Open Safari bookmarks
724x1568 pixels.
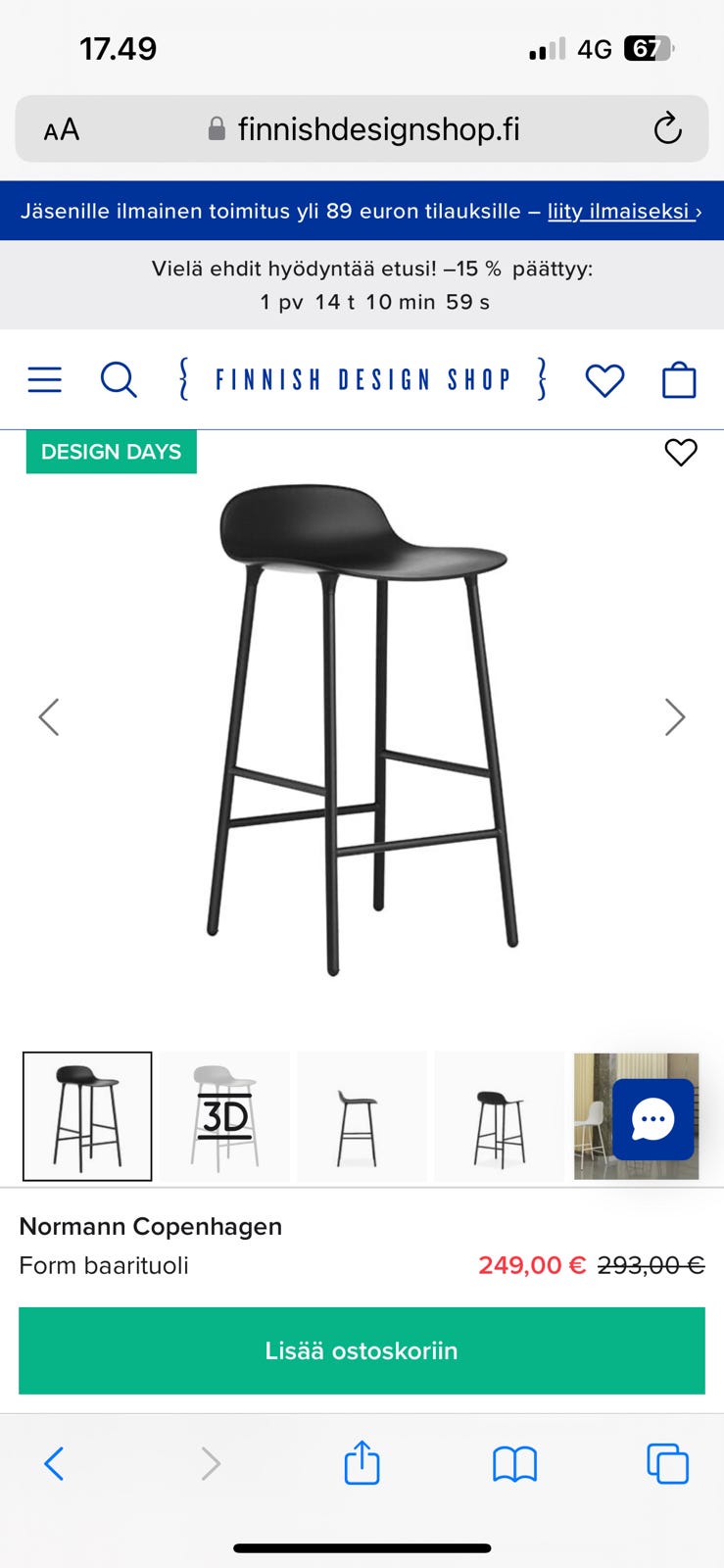pyautogui.click(x=514, y=1464)
